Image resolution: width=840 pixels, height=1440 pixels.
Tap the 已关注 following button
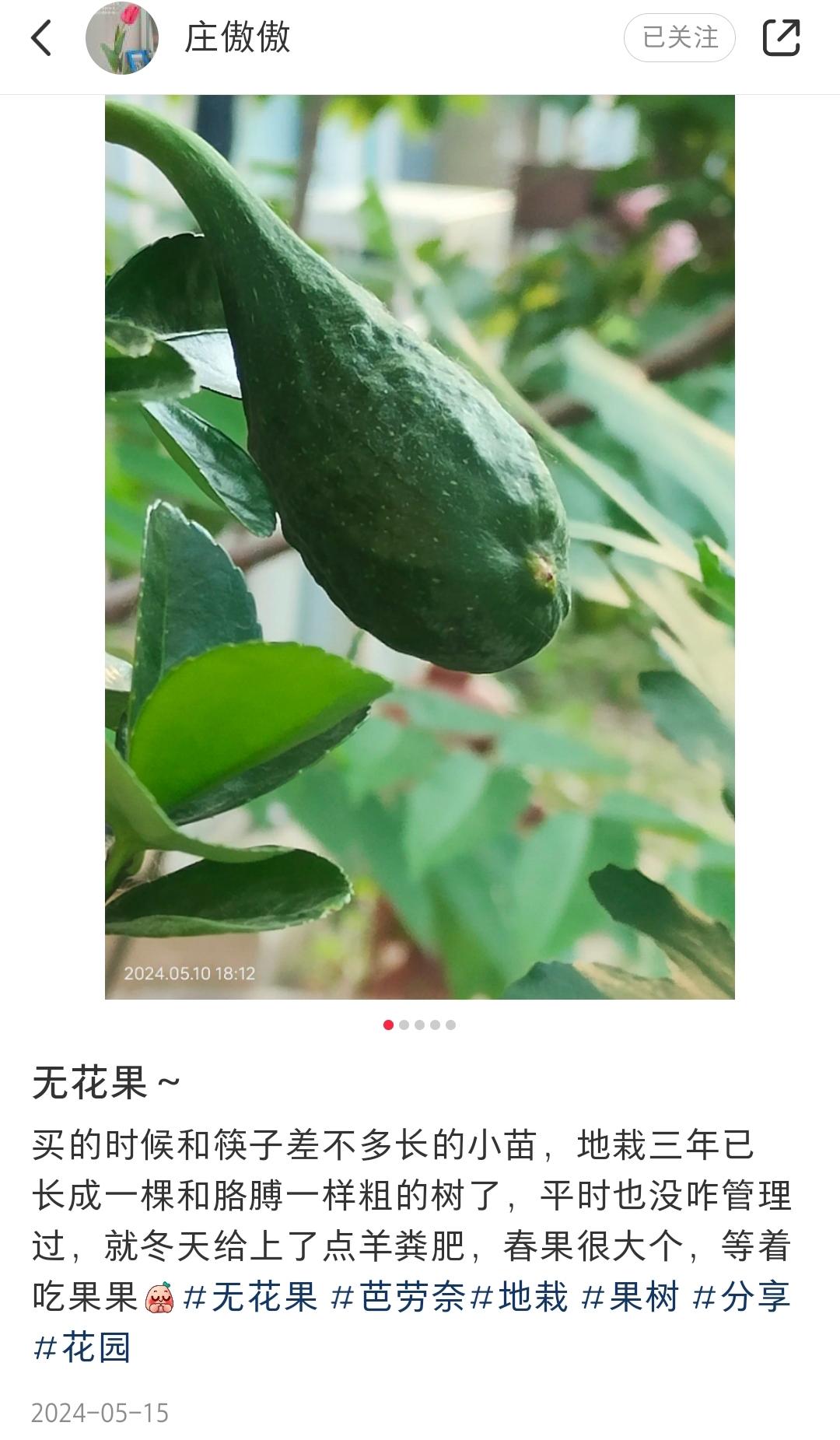pyautogui.click(x=680, y=37)
